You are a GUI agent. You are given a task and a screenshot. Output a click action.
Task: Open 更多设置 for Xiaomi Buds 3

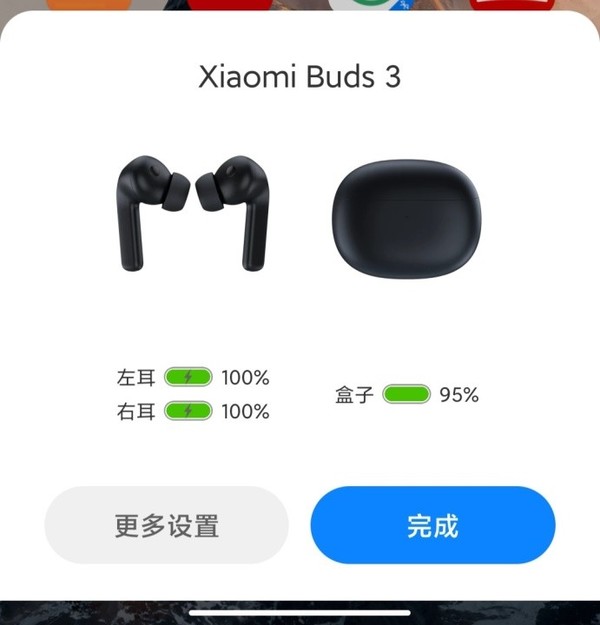click(166, 525)
